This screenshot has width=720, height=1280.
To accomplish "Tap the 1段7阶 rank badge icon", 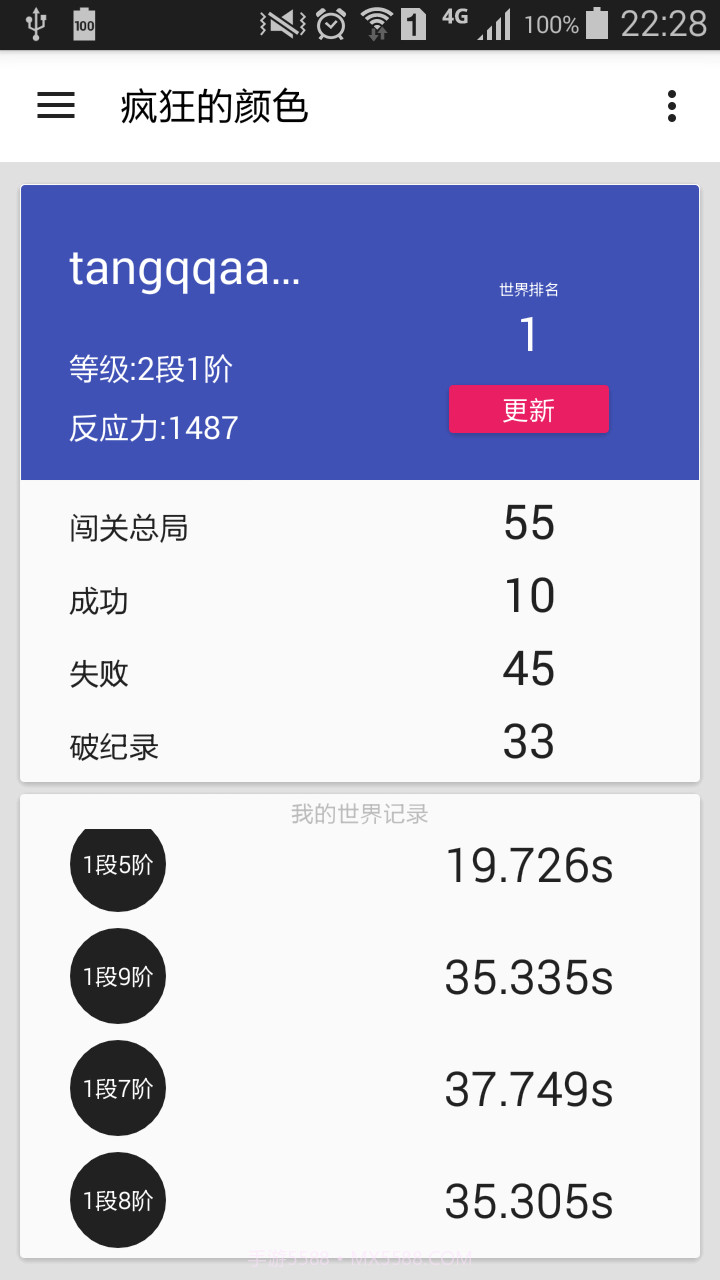I will coord(117,1088).
